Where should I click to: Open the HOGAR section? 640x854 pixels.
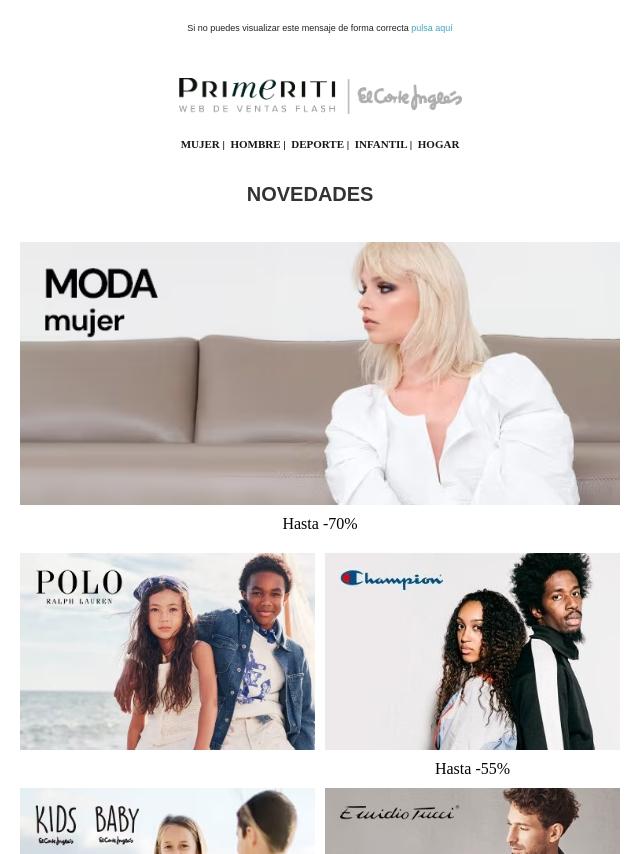pyautogui.click(x=438, y=144)
